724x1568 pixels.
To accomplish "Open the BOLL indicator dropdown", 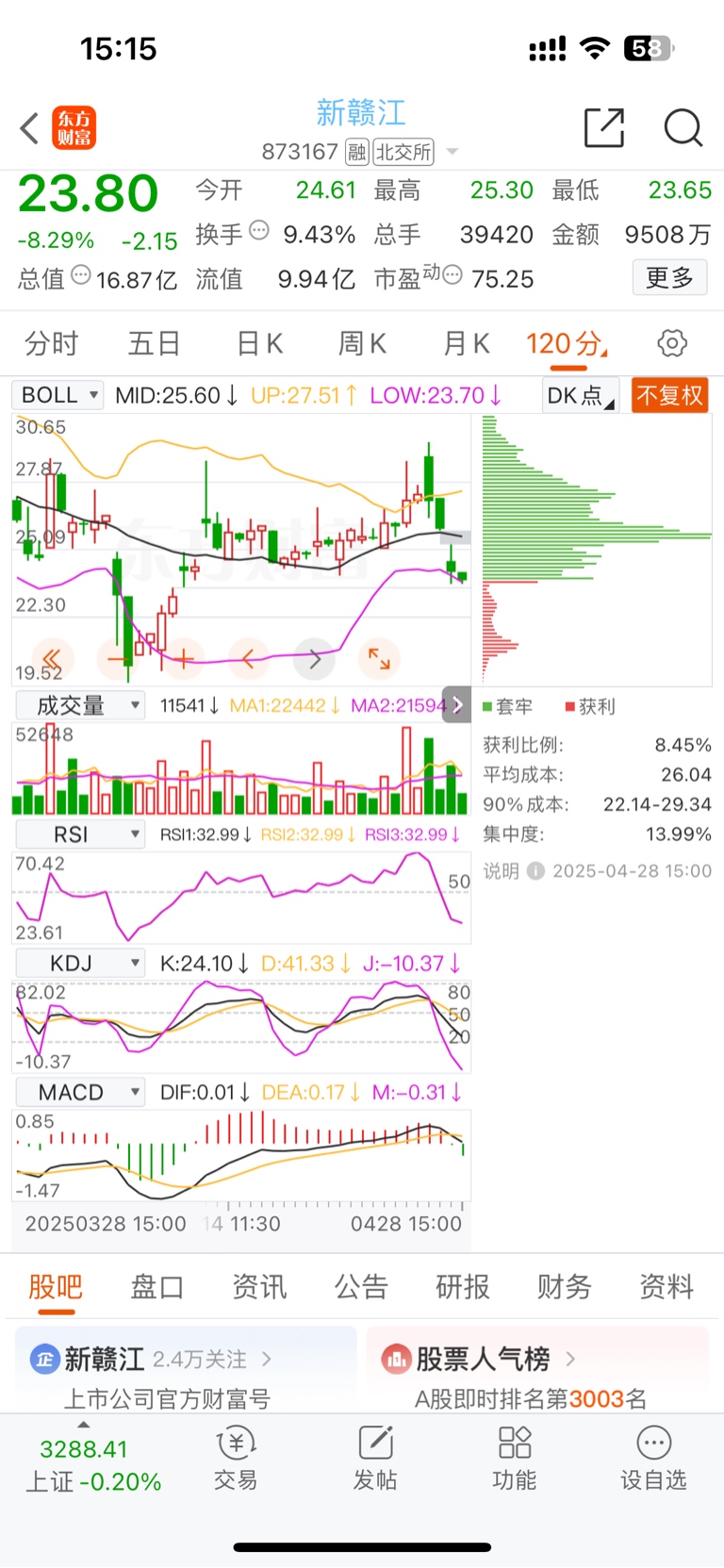I will pos(58,395).
